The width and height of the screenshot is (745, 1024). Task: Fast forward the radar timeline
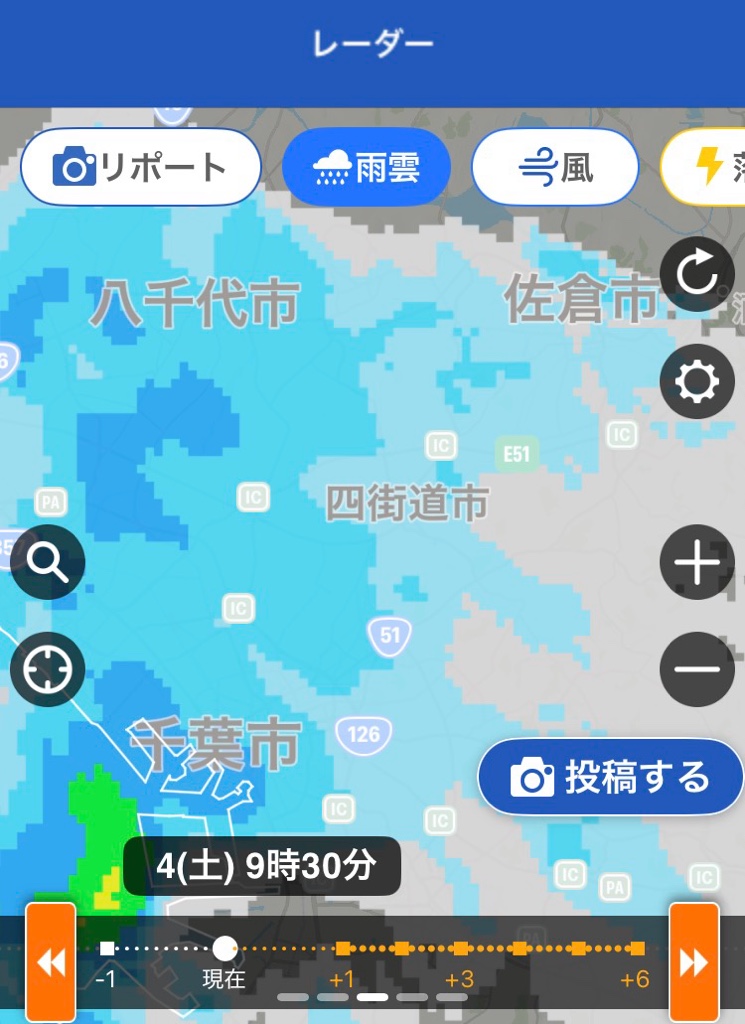[694, 962]
